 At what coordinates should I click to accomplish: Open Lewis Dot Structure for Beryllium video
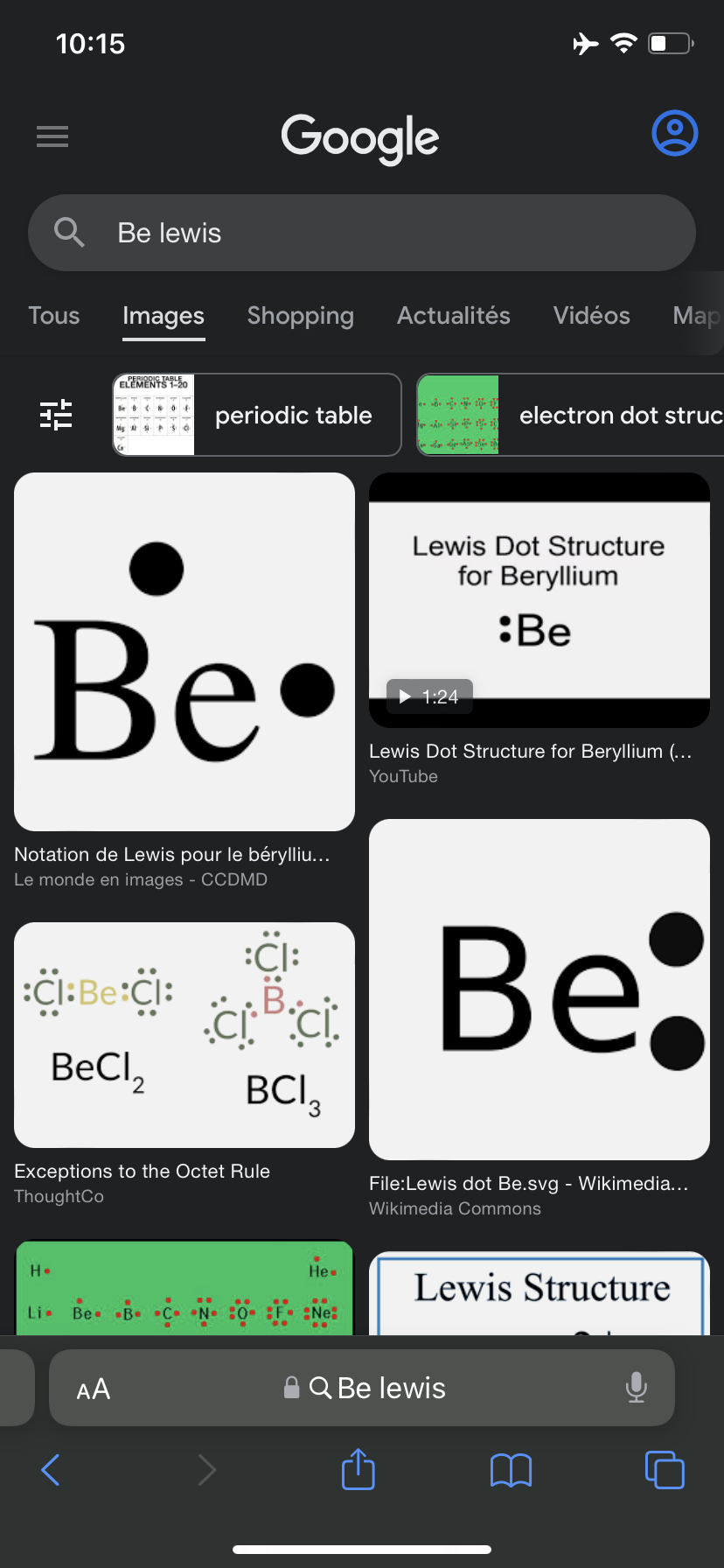click(539, 600)
